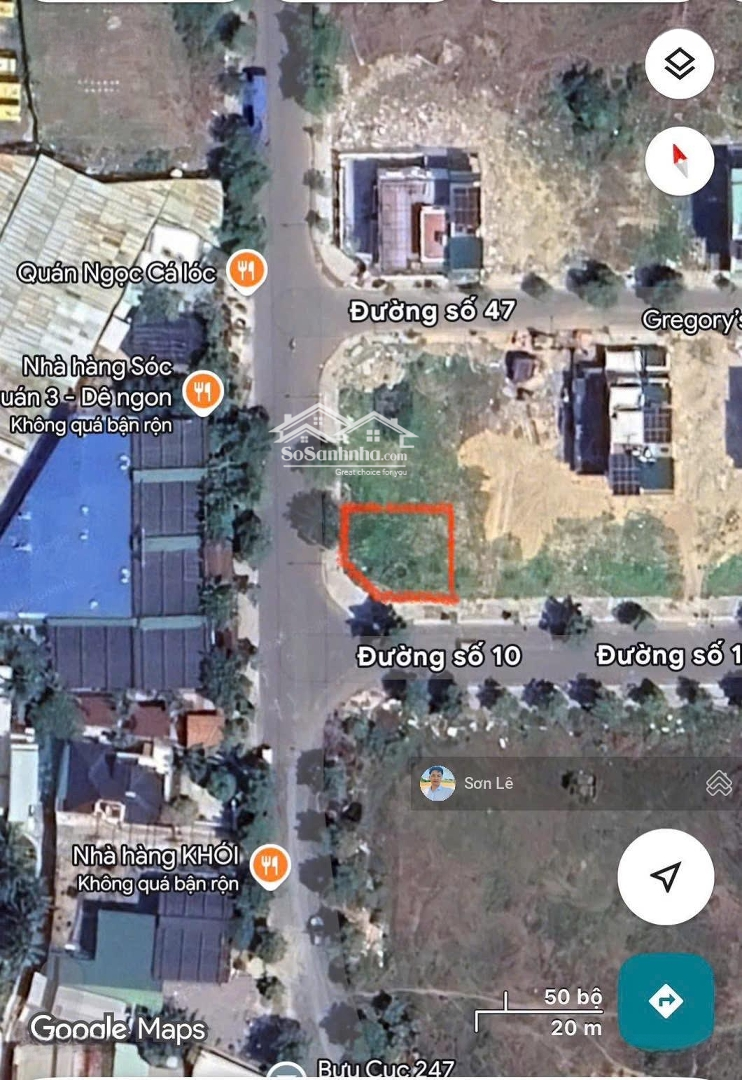Select the Quán Ngọc Cá lóc restaurant pin
Image resolution: width=742 pixels, height=1080 pixels.
pyautogui.click(x=246, y=270)
